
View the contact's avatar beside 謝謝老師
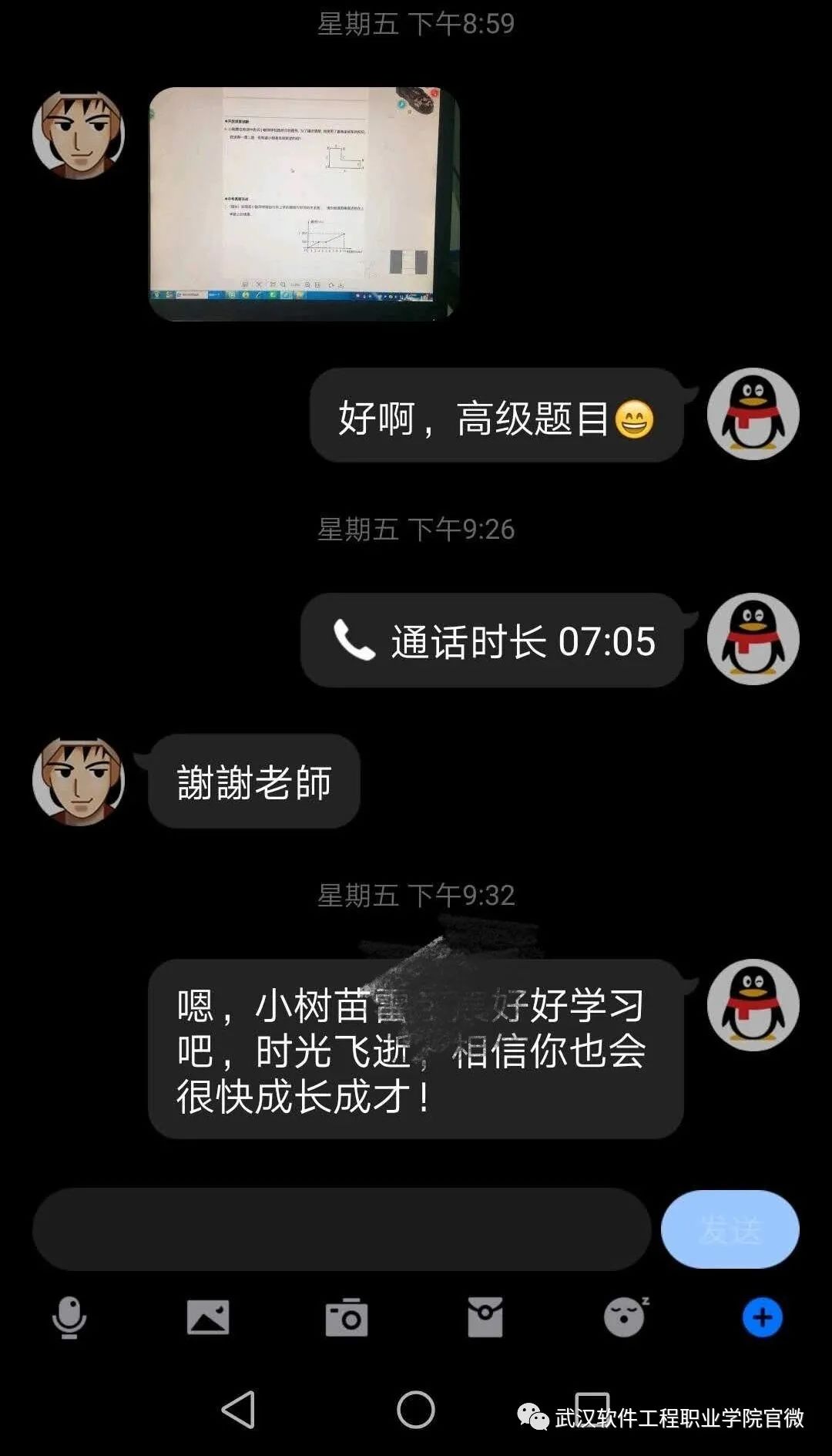click(79, 781)
